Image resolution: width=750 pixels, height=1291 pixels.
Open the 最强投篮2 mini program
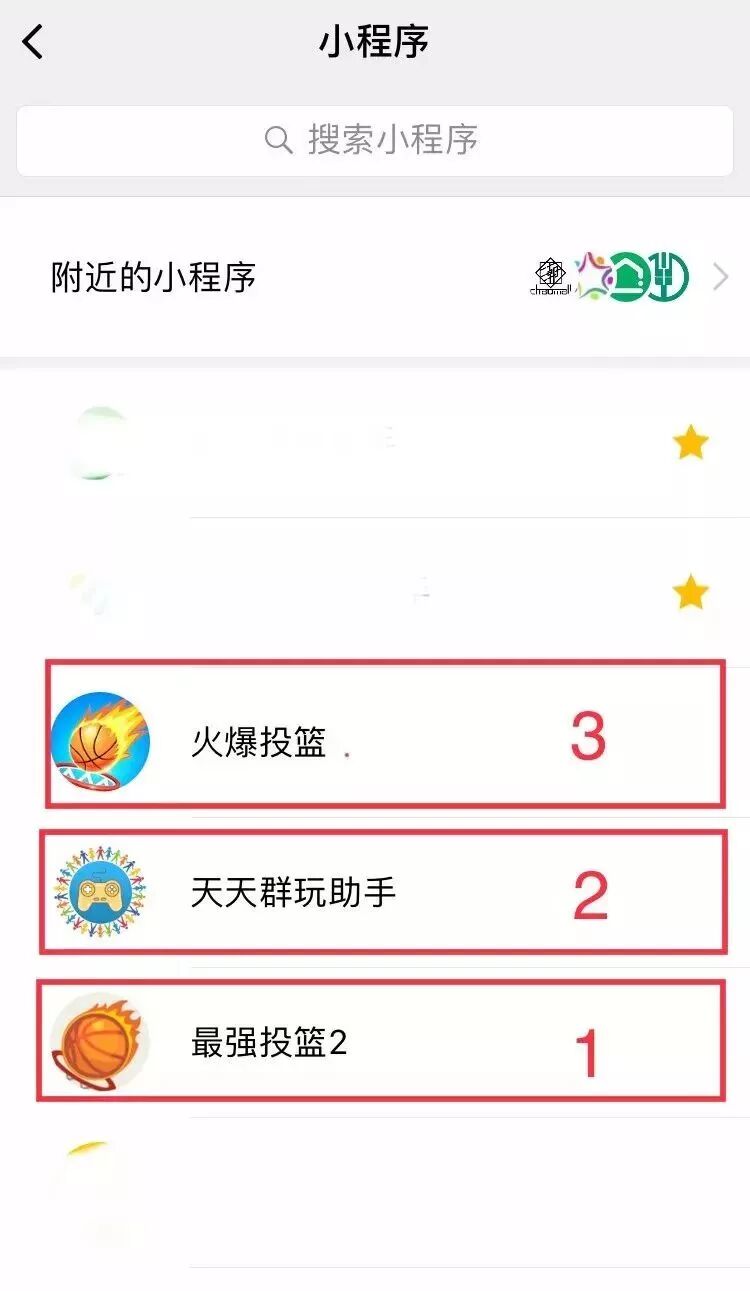point(268,1043)
